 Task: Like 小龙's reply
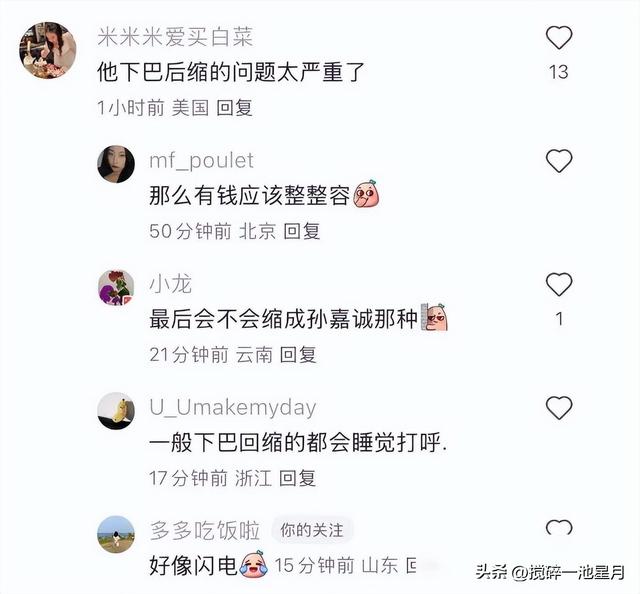pos(558,284)
